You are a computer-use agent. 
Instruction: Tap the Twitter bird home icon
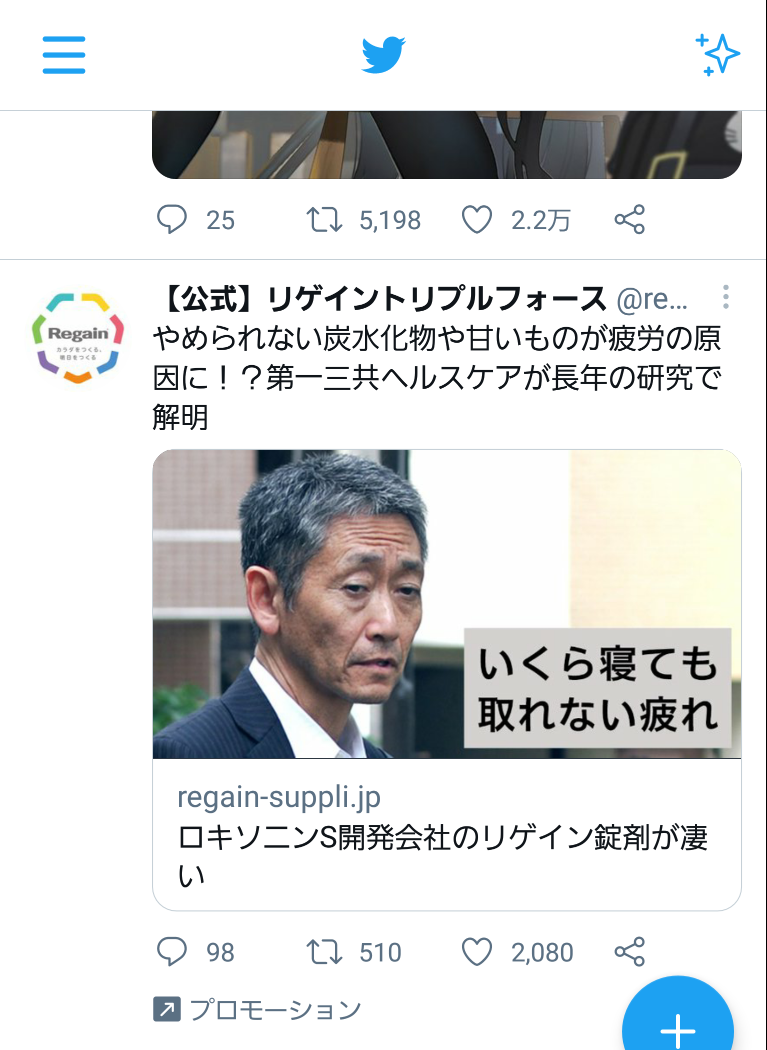[x=383, y=55]
